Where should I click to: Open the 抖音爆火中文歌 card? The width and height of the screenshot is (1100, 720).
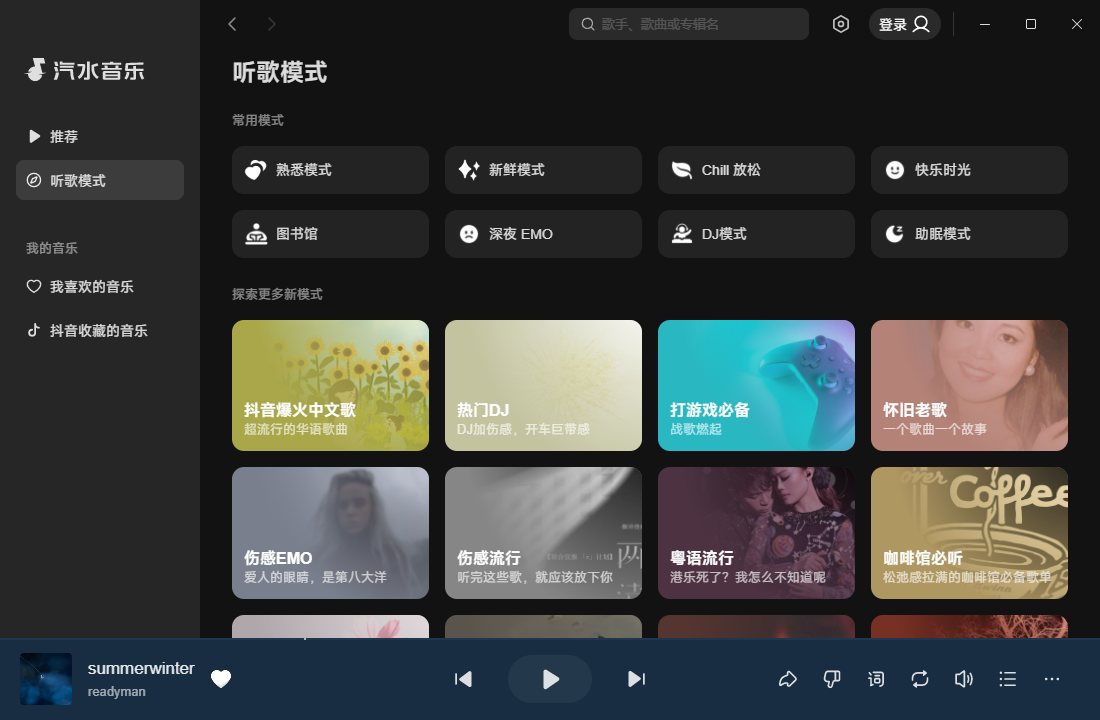pos(330,385)
